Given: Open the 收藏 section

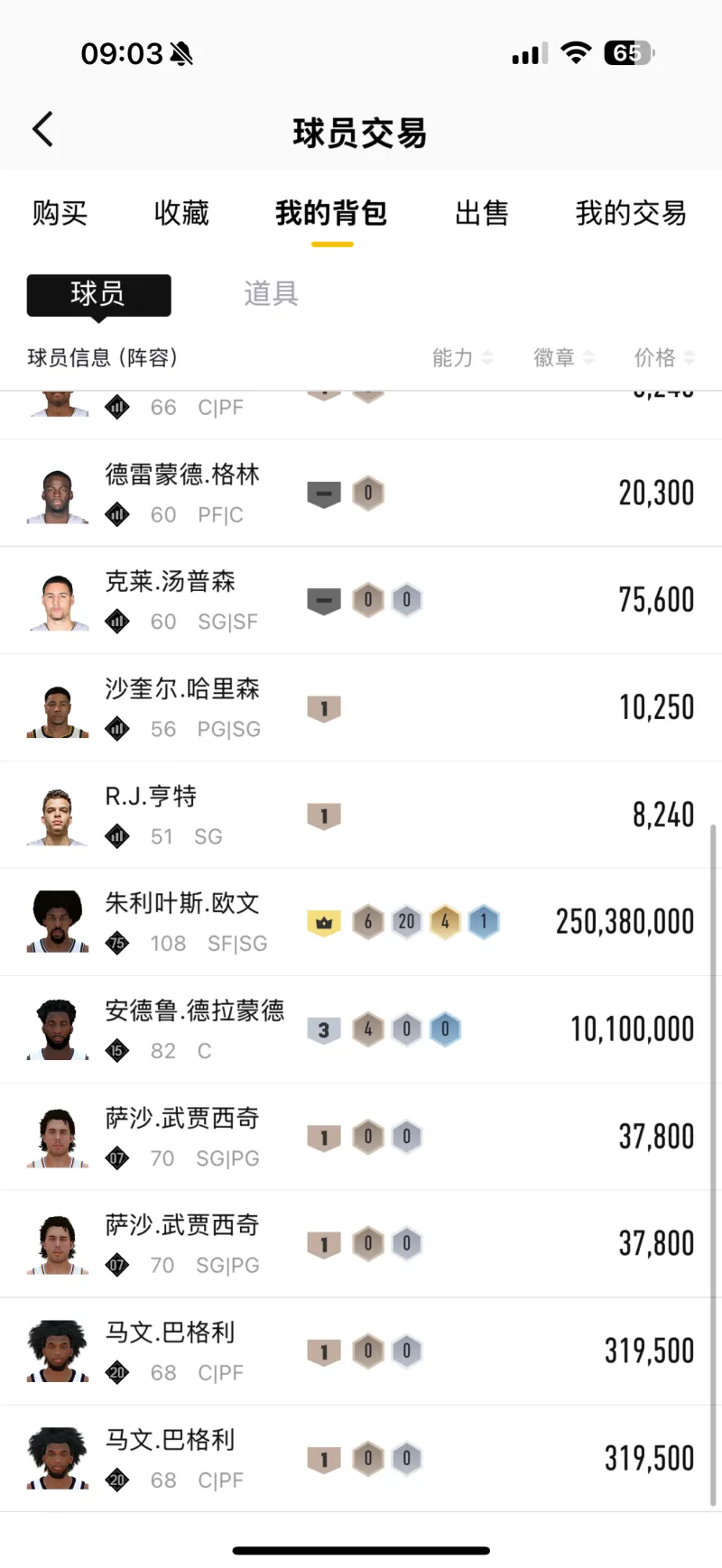Looking at the screenshot, I should pos(180,214).
